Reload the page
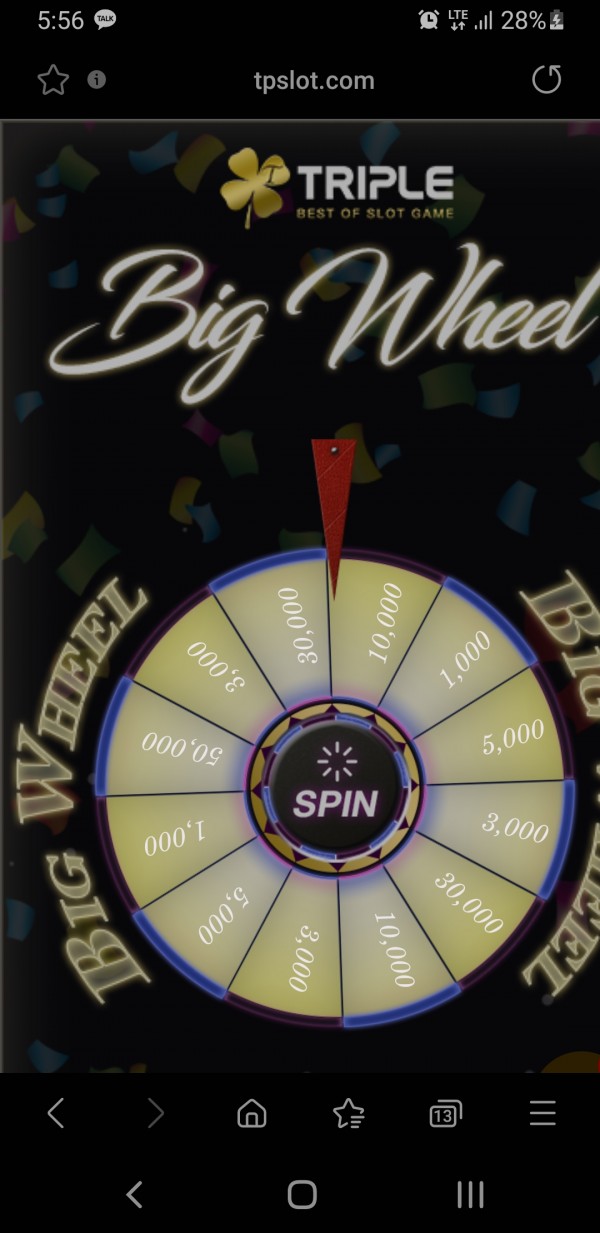Viewport: 600px width, 1233px height. coord(546,80)
